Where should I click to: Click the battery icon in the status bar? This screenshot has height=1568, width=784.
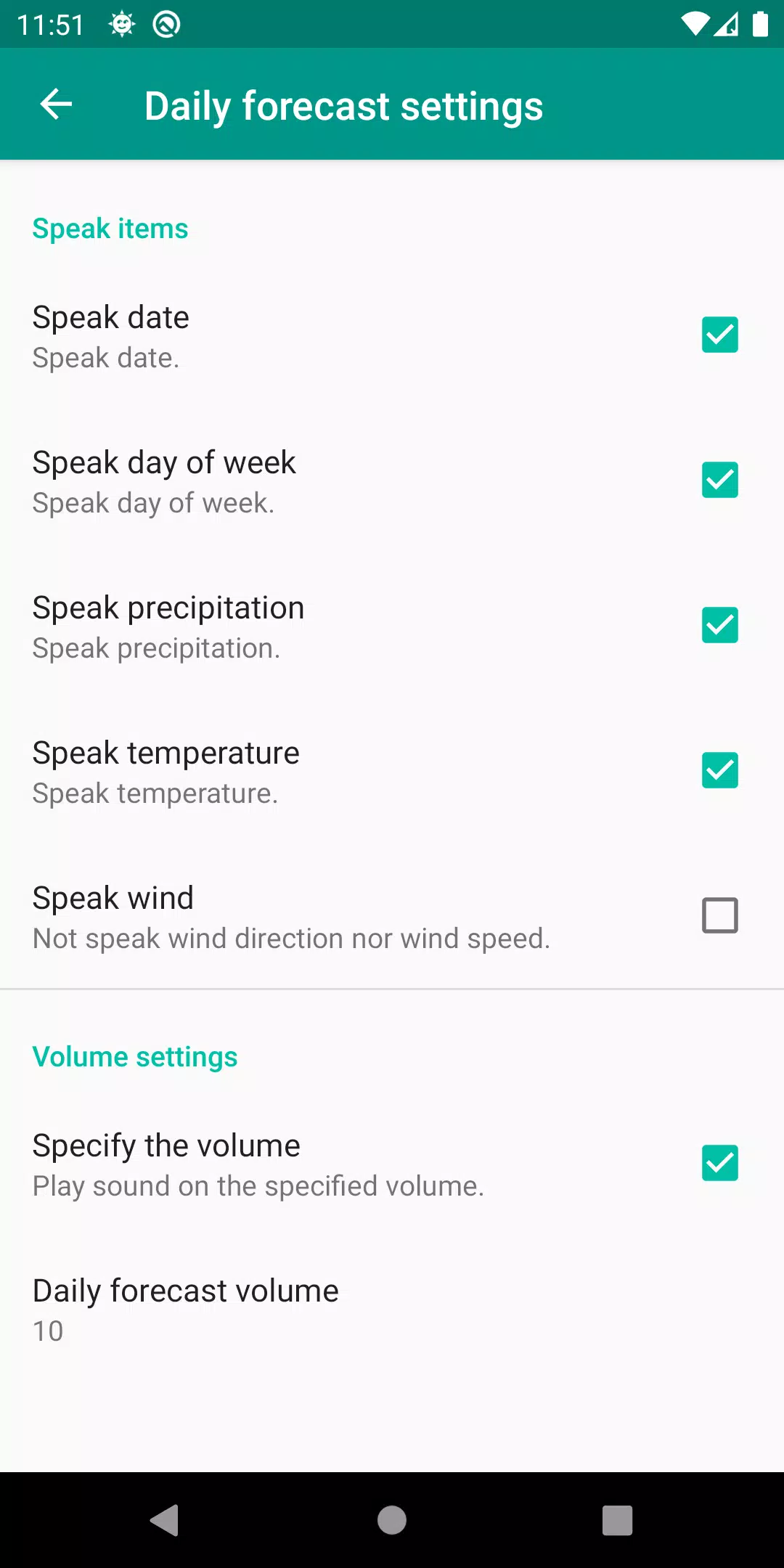click(x=759, y=24)
